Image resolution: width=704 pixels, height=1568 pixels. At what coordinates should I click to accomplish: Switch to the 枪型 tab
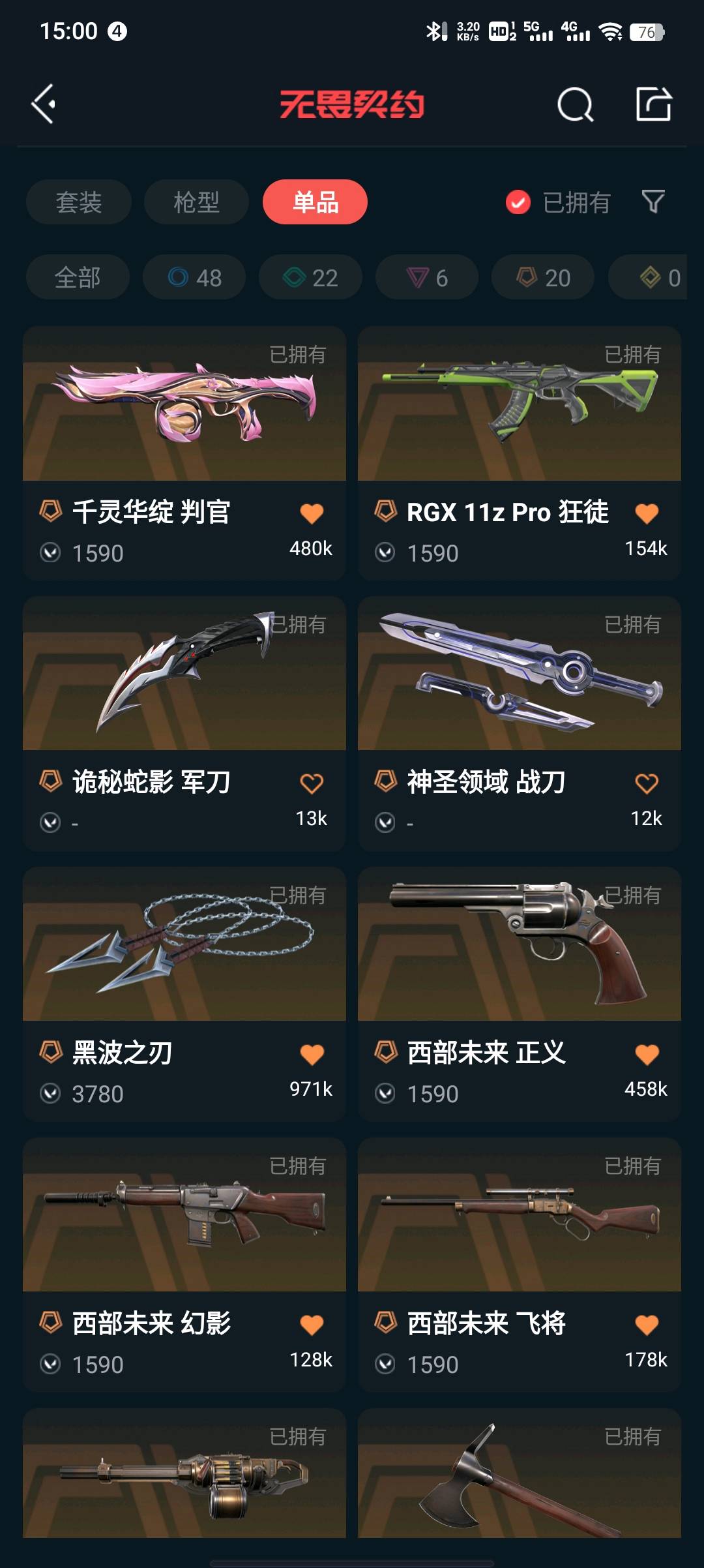(196, 202)
